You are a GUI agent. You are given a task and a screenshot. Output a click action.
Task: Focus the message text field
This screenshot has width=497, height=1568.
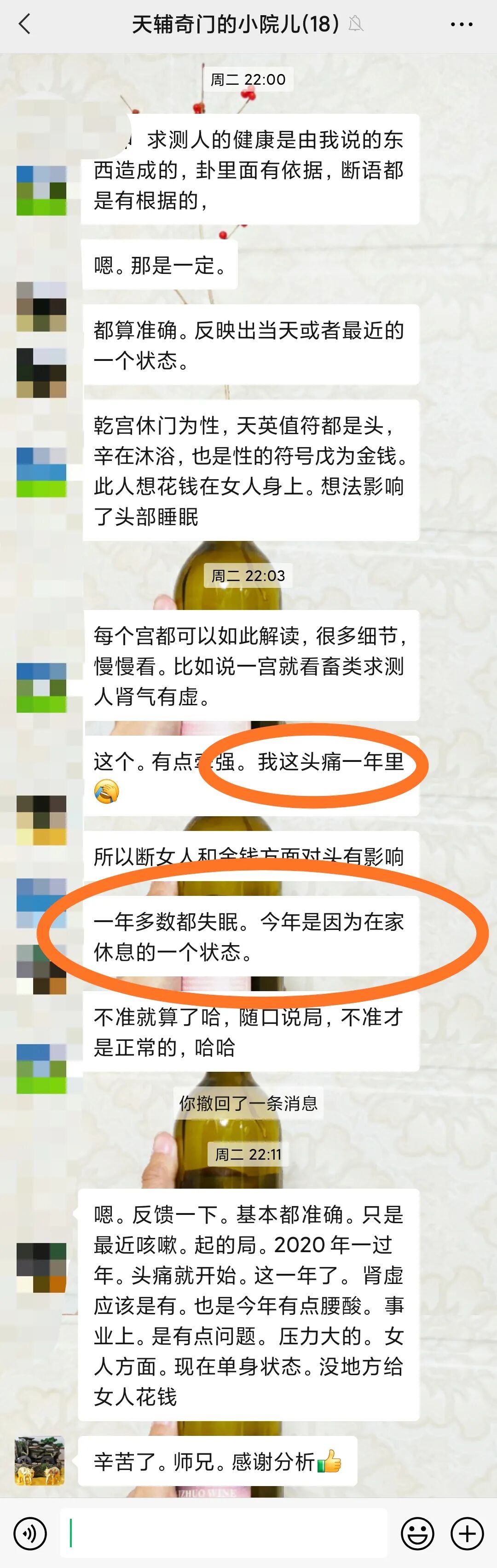pyautogui.click(x=224, y=1533)
